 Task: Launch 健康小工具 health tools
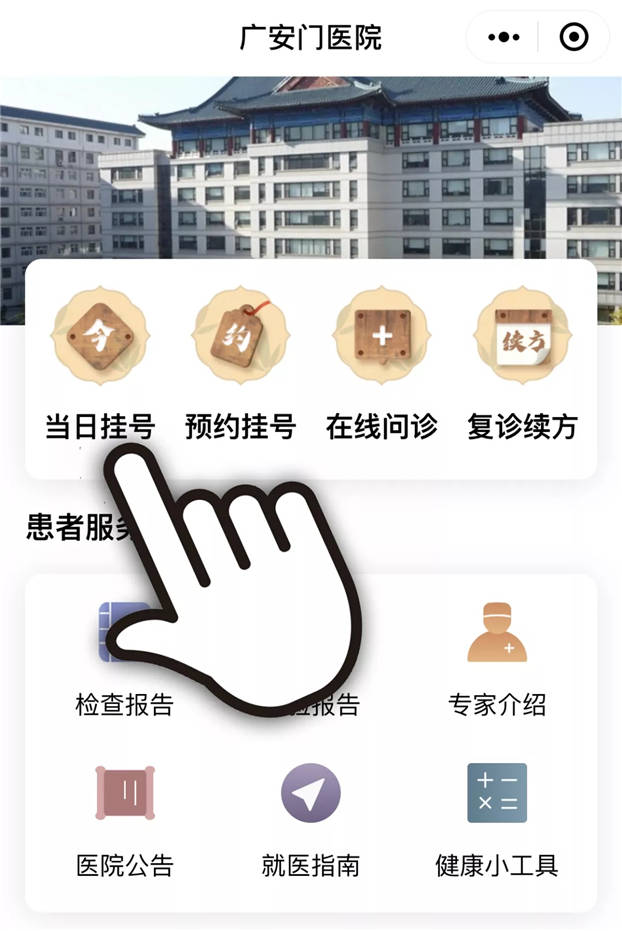click(497, 820)
